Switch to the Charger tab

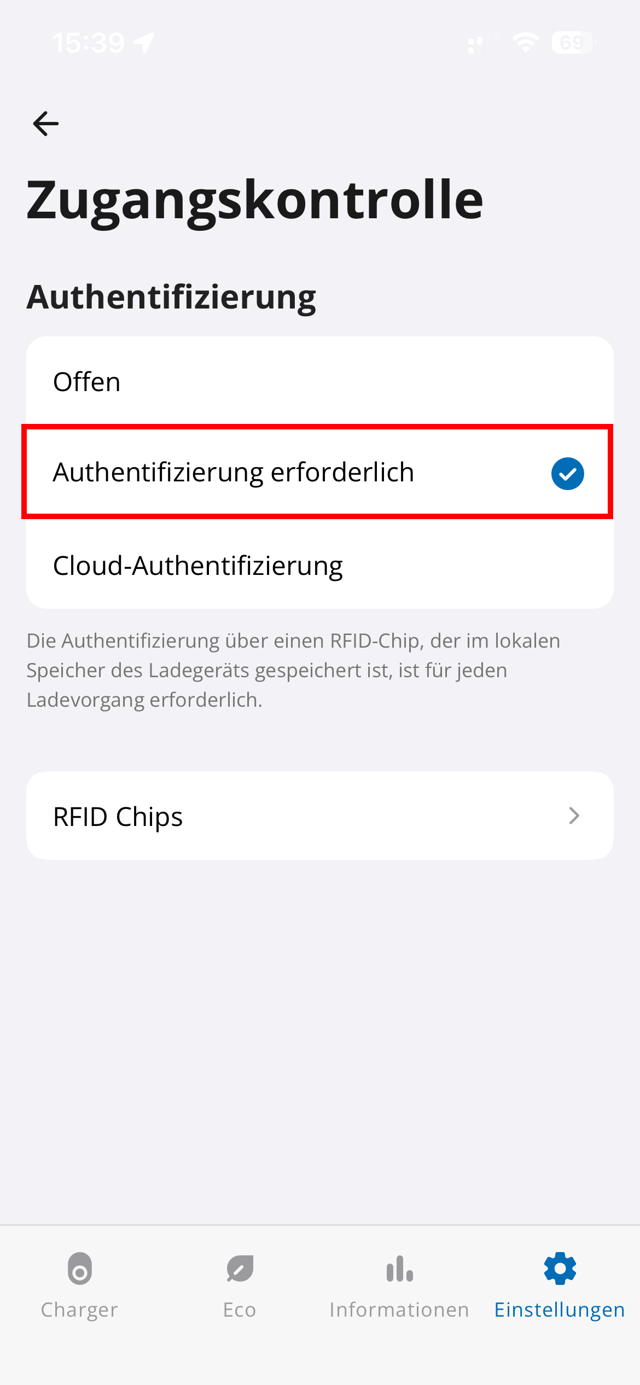click(x=79, y=1286)
